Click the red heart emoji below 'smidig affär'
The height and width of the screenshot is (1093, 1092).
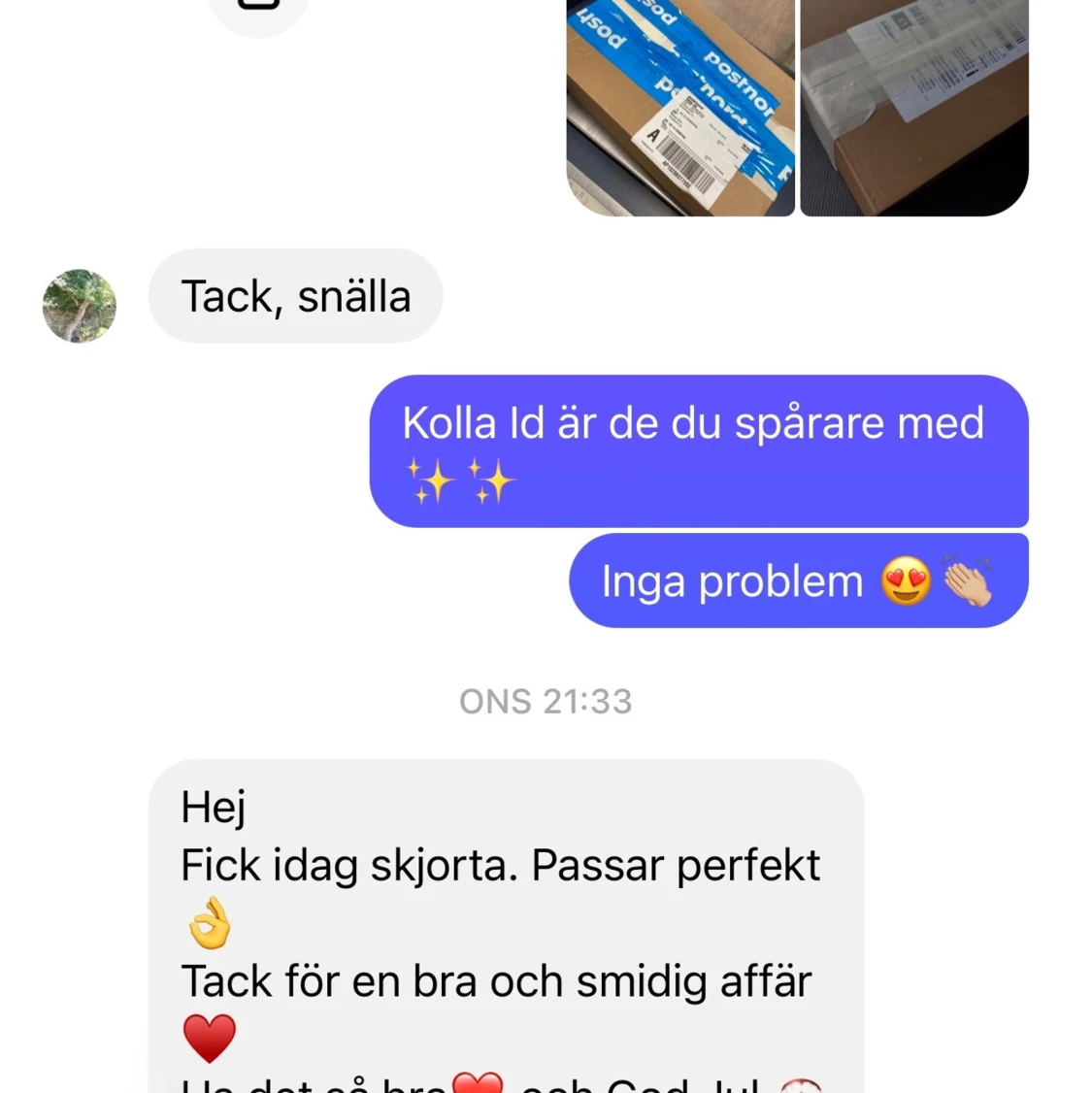click(x=210, y=1035)
